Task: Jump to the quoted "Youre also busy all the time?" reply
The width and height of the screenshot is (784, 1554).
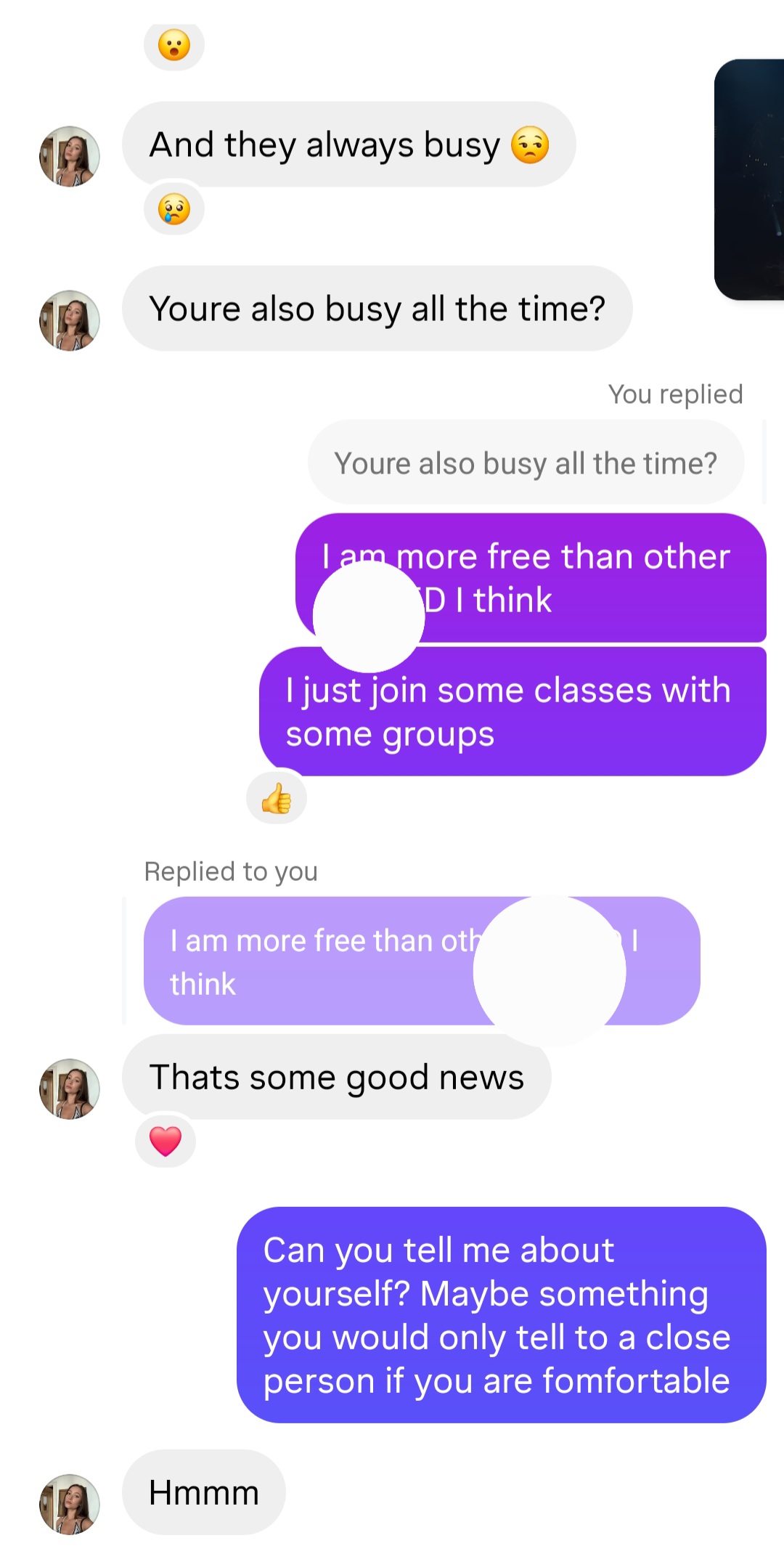Action: pos(525,463)
